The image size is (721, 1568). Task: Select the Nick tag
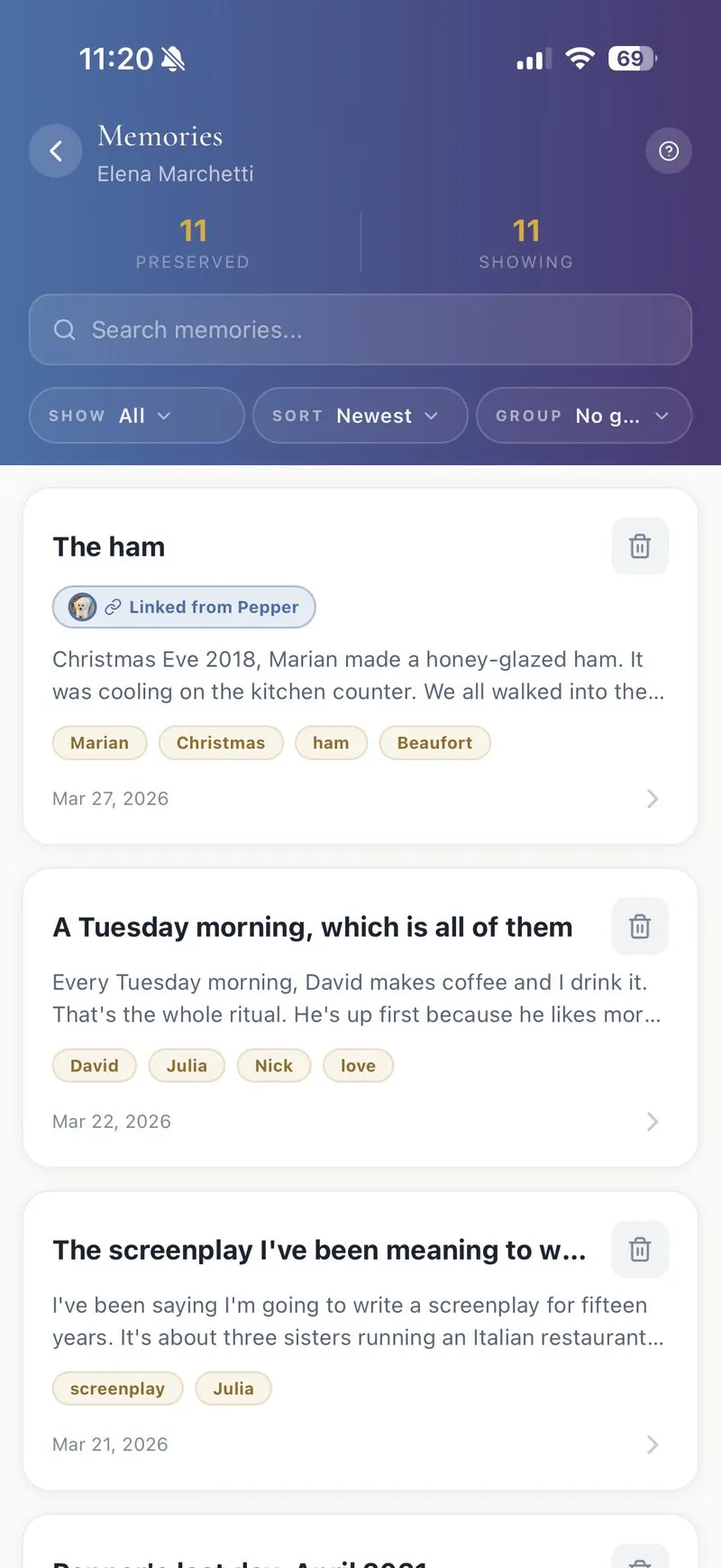pyautogui.click(x=274, y=1066)
